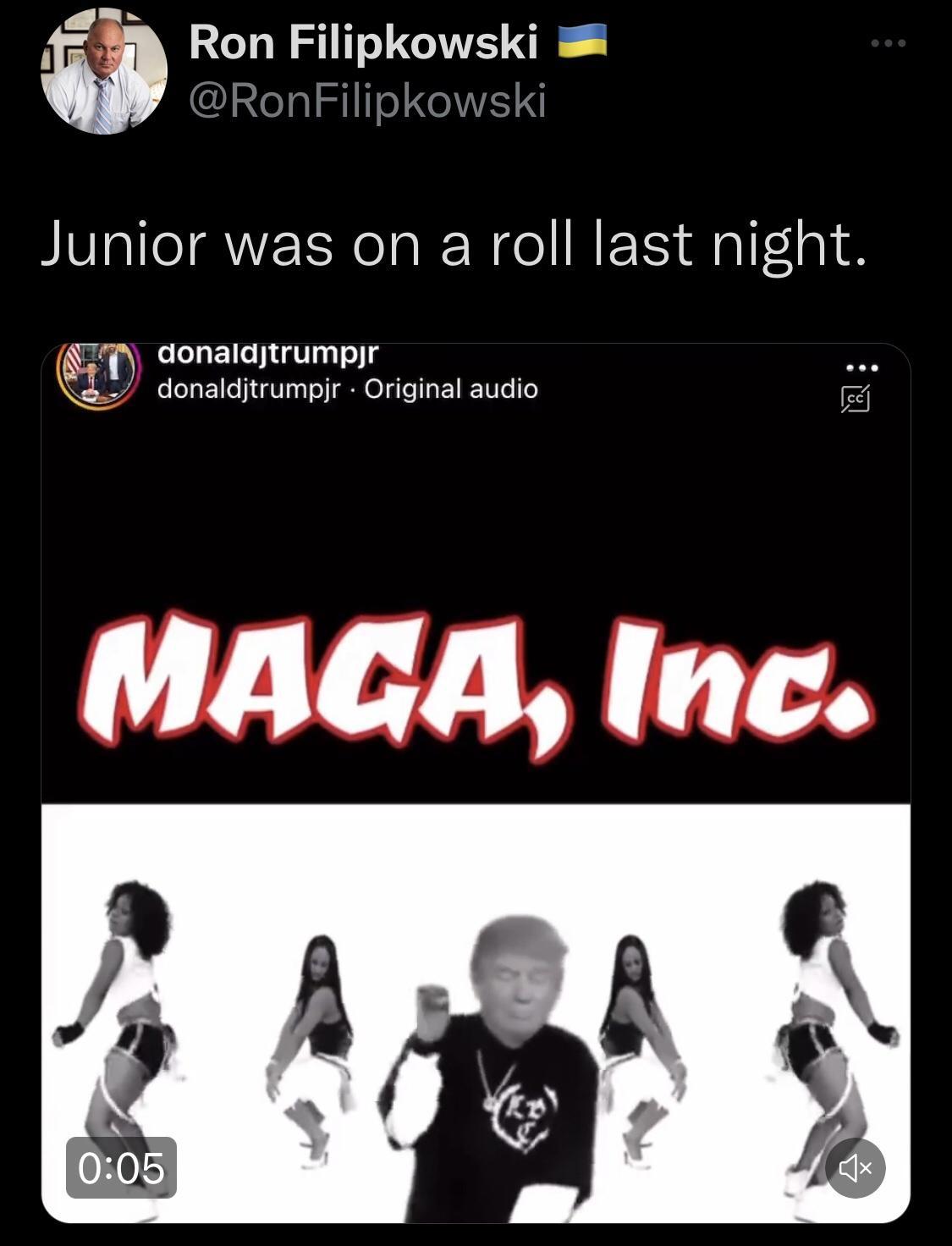The image size is (952, 1246).
Task: Click the tweet text about Junior
Action: [457, 245]
